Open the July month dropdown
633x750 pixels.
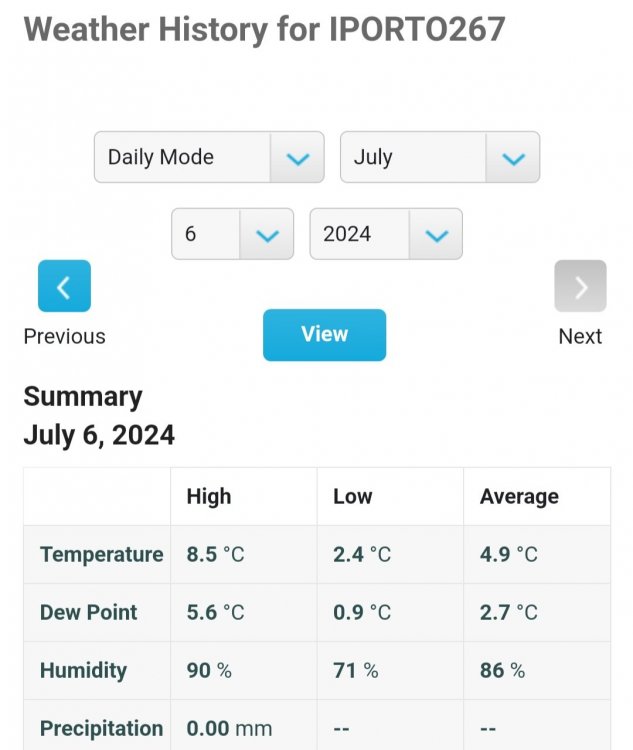point(439,157)
